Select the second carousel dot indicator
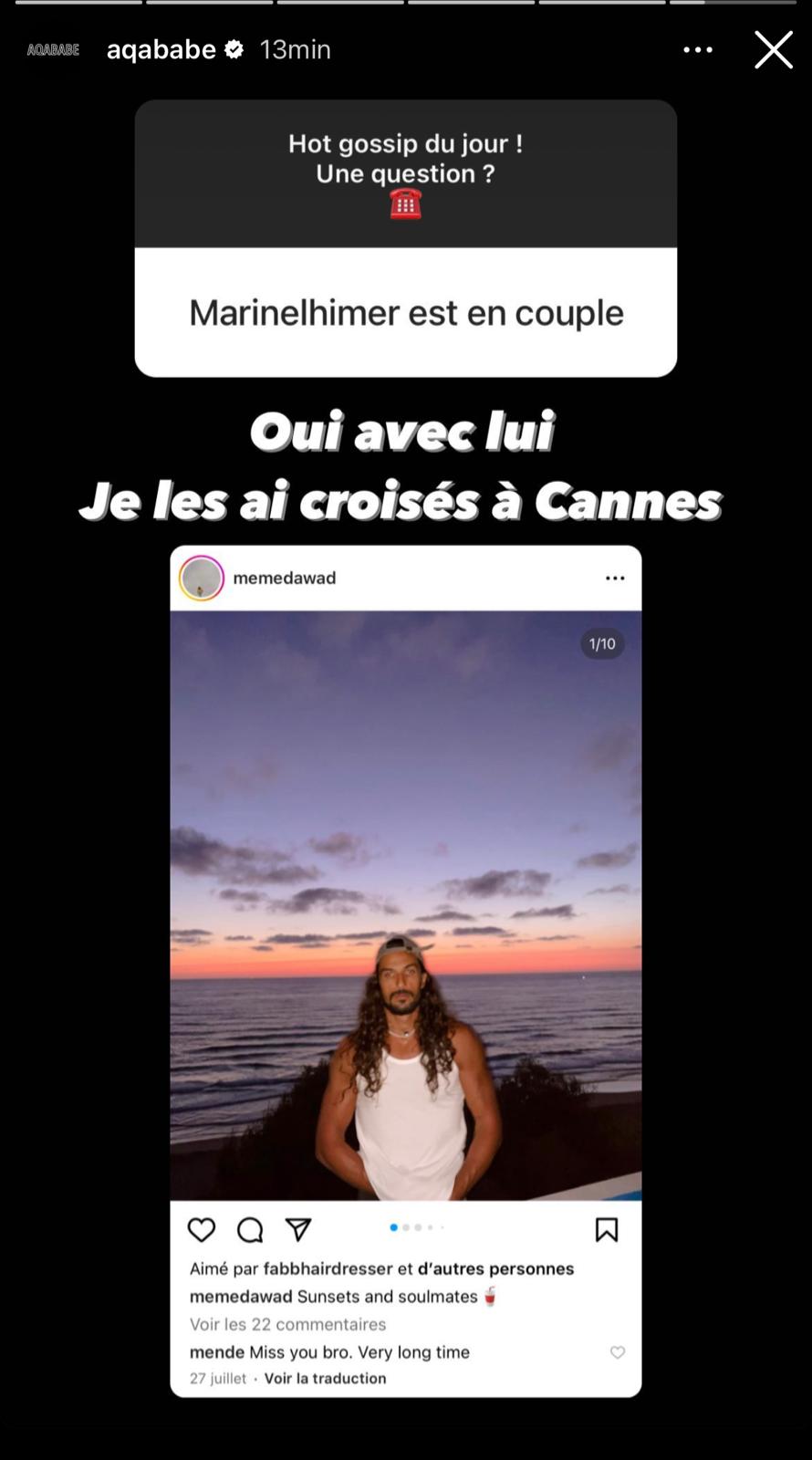The image size is (812, 1460). tap(407, 1229)
